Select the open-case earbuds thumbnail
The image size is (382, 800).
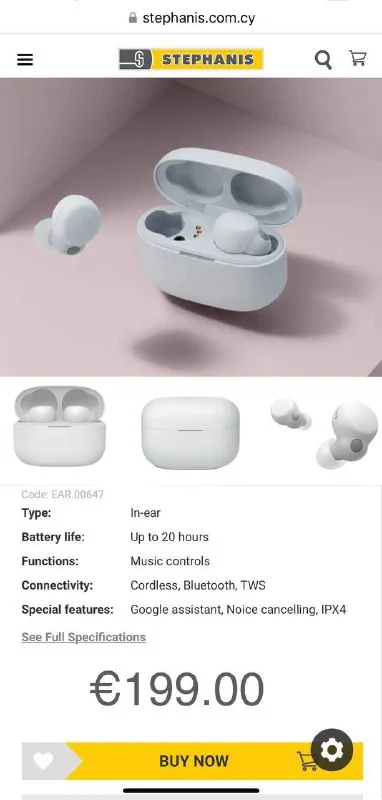click(x=60, y=427)
